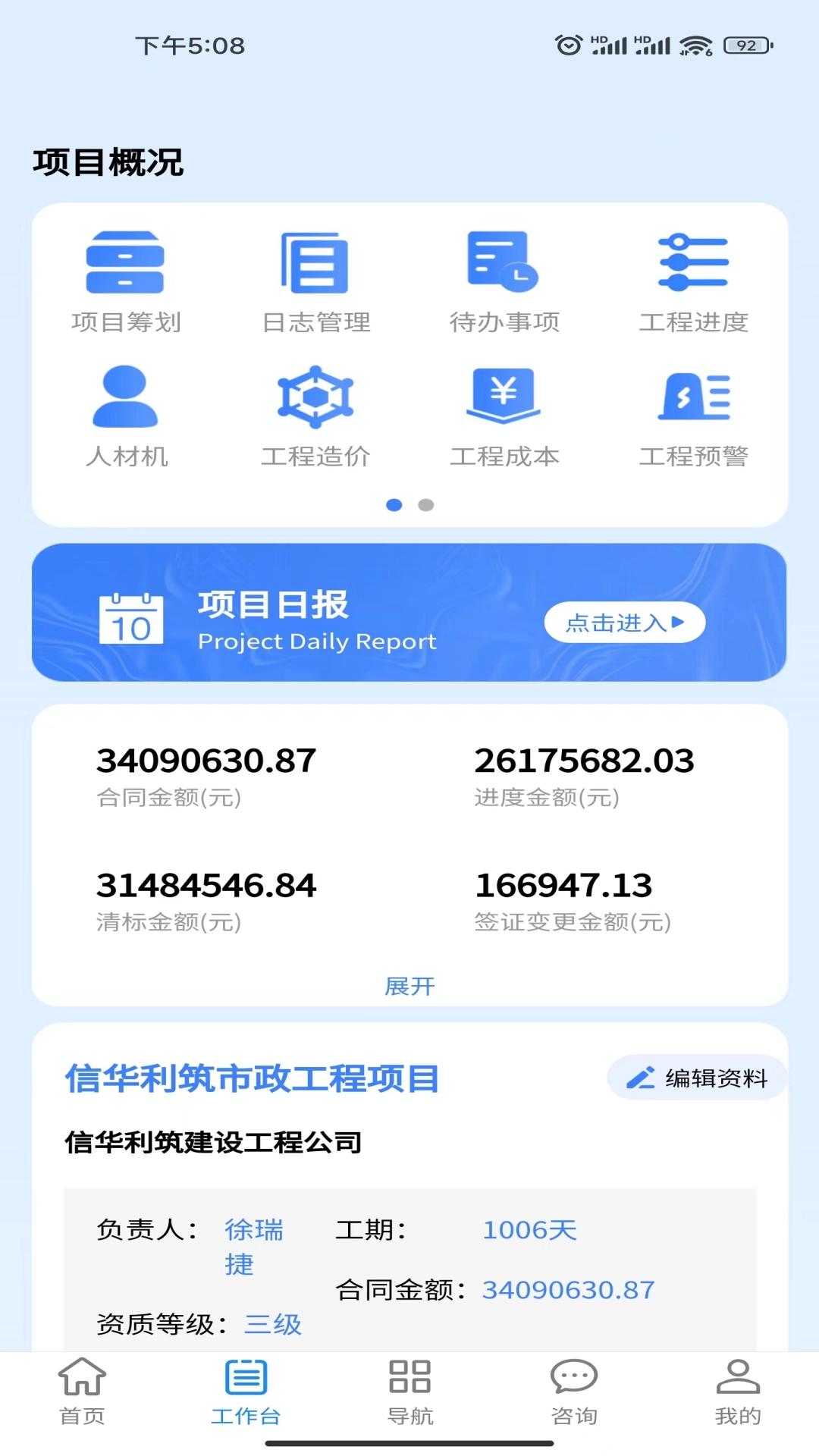
Task: Switch to the 首页 home tab
Action: point(81,1394)
